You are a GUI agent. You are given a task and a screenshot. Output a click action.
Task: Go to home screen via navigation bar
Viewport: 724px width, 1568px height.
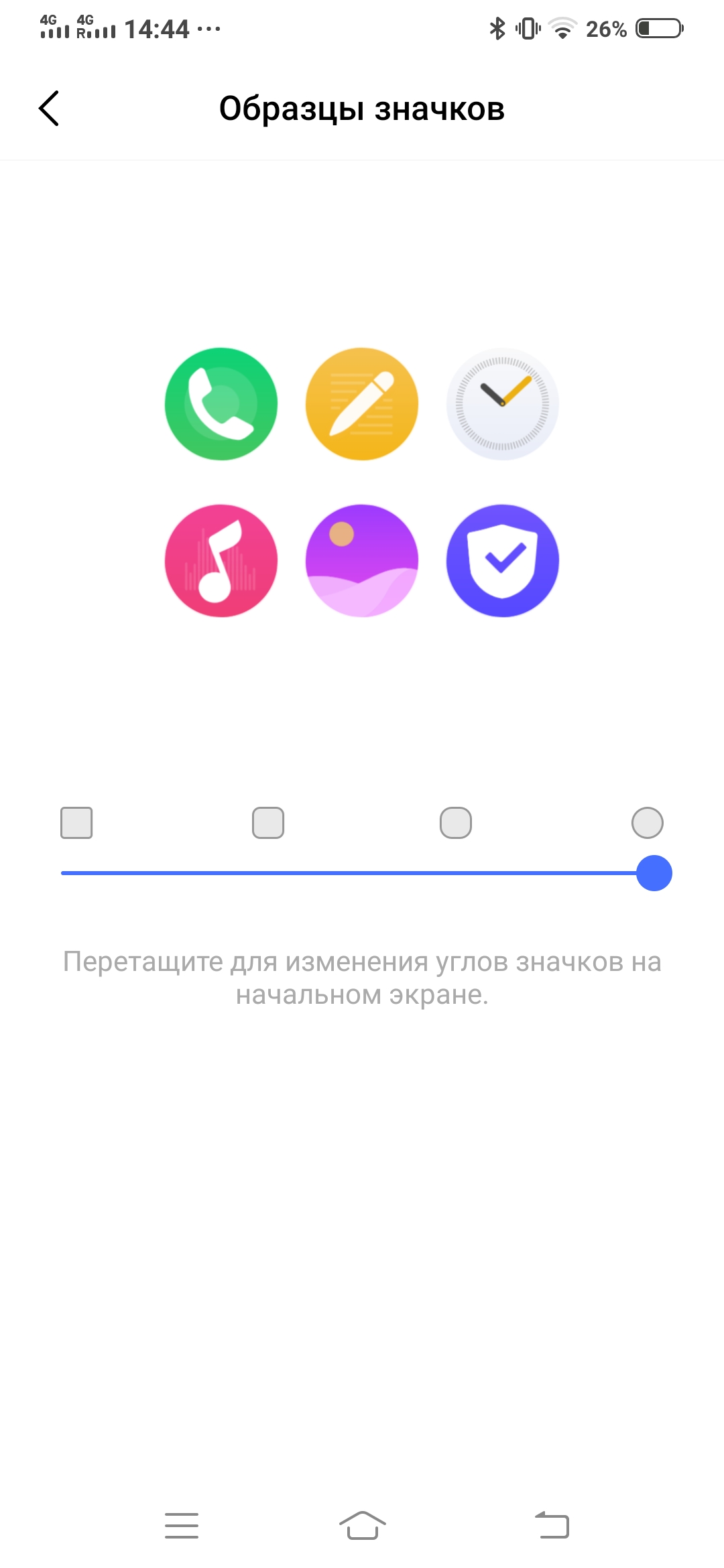coord(362,1525)
